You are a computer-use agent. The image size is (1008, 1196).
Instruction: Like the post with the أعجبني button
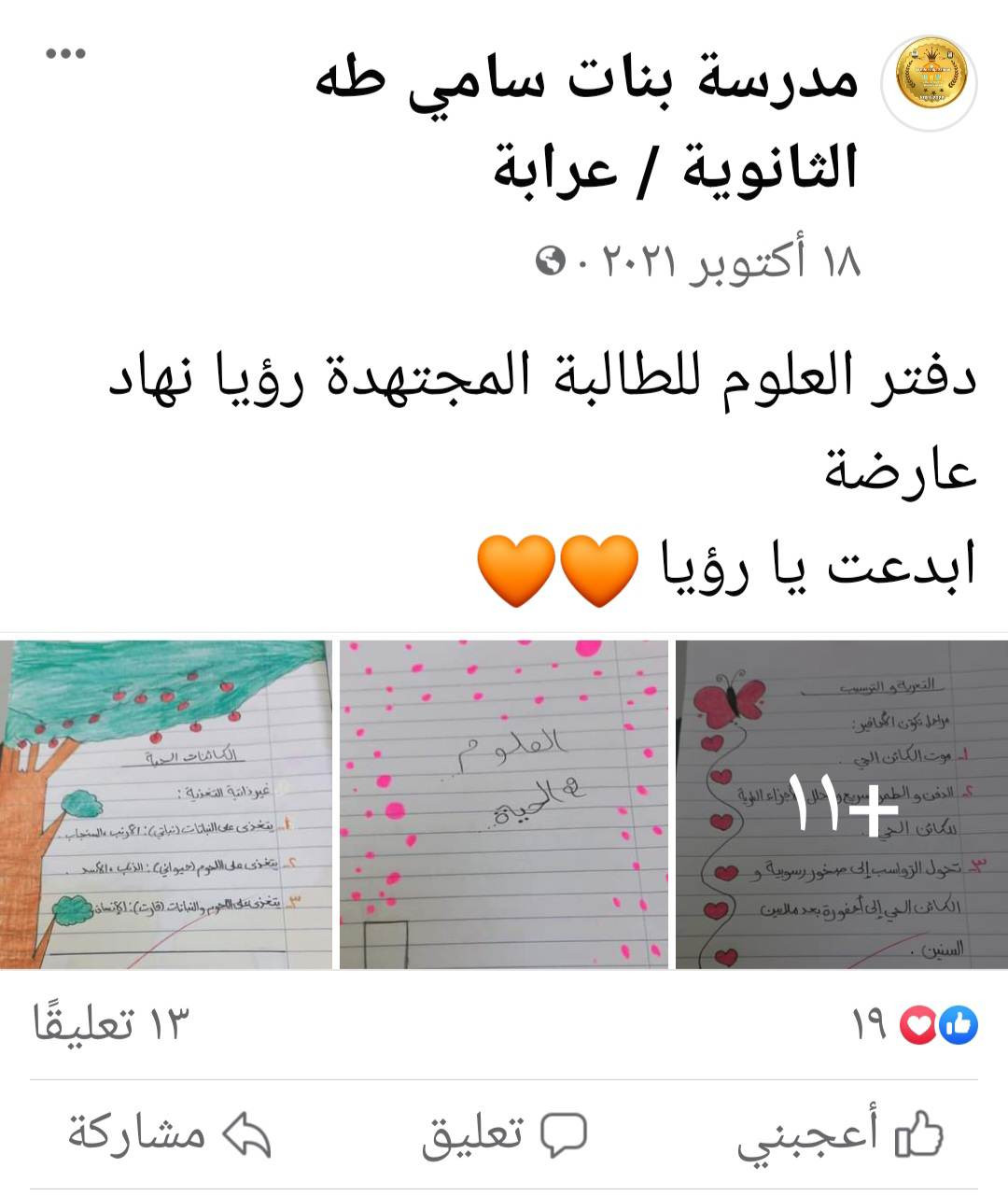(x=840, y=1133)
